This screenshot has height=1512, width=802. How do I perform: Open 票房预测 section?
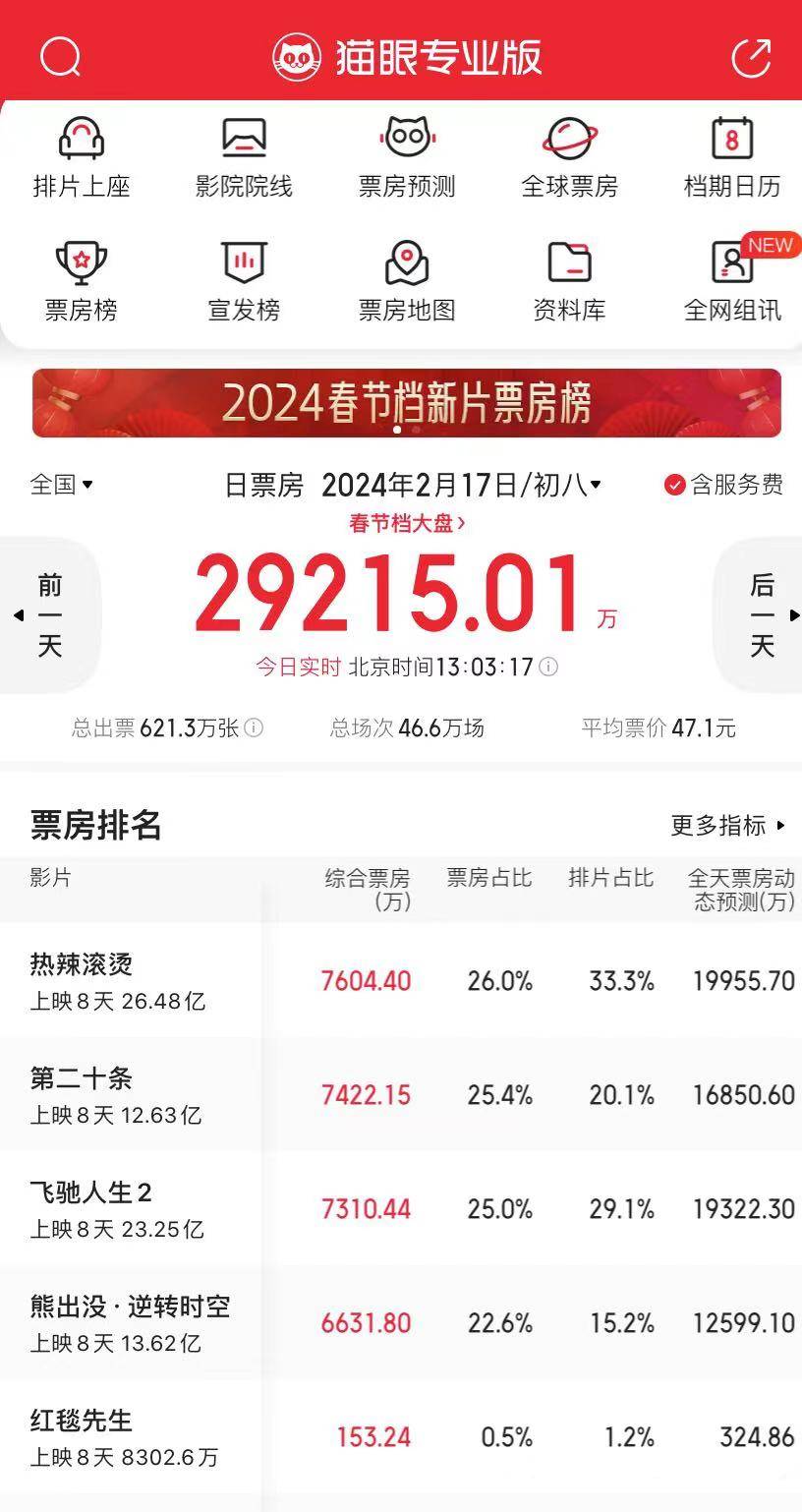click(407, 158)
